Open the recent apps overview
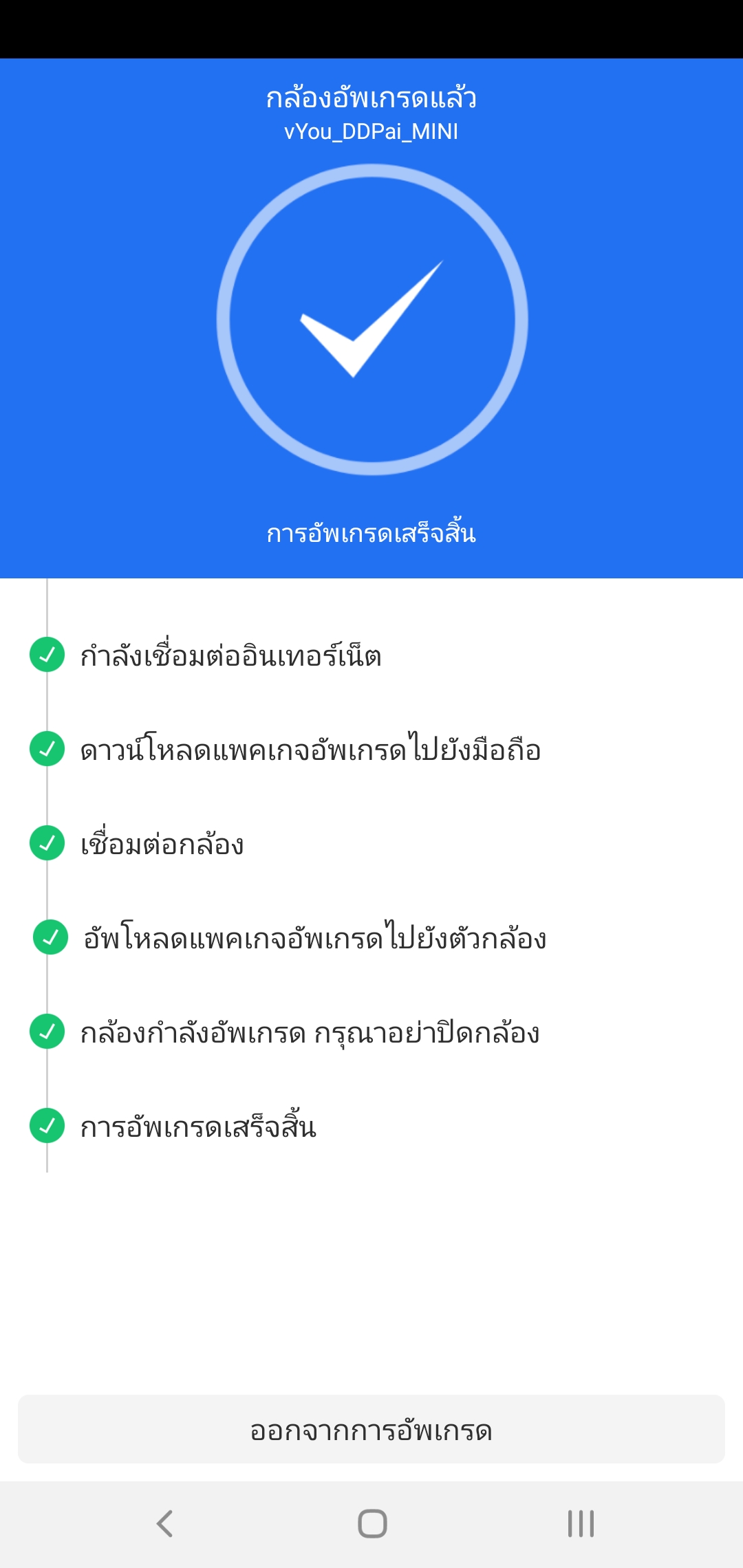 581,1523
